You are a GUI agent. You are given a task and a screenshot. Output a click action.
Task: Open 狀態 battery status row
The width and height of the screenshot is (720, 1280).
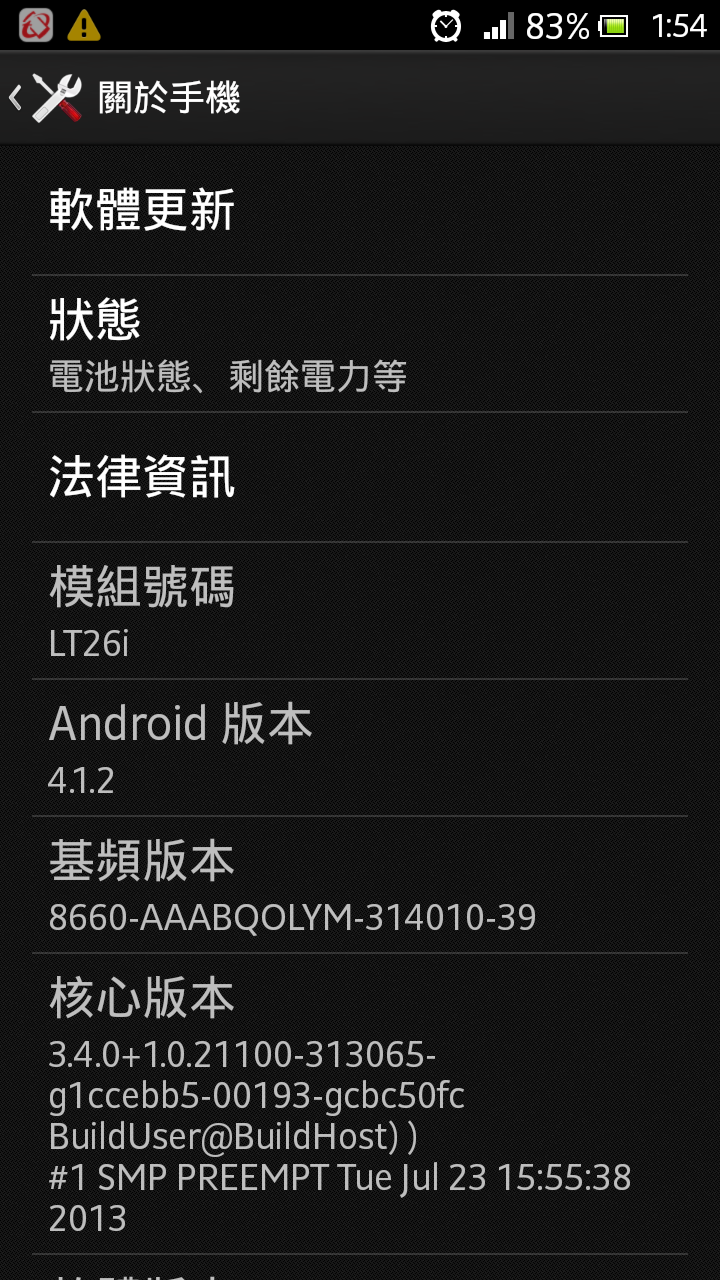tap(360, 345)
